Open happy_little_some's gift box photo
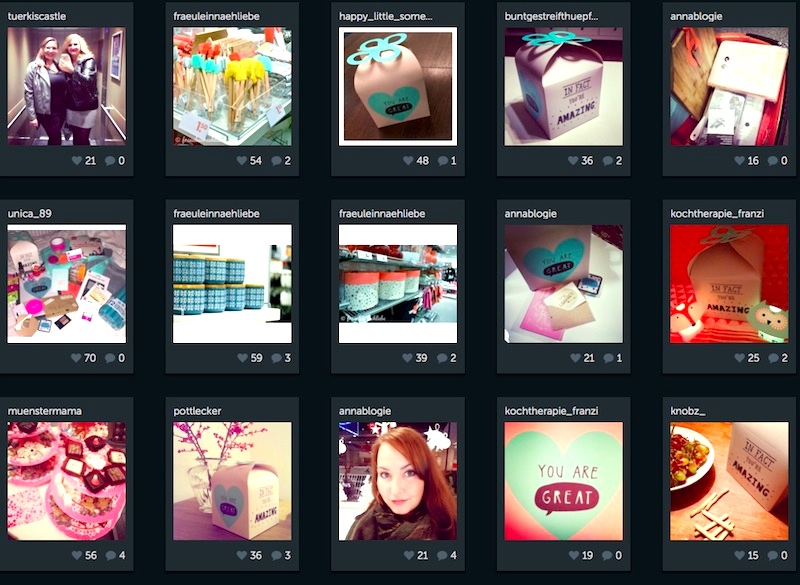800x585 pixels. [398, 86]
